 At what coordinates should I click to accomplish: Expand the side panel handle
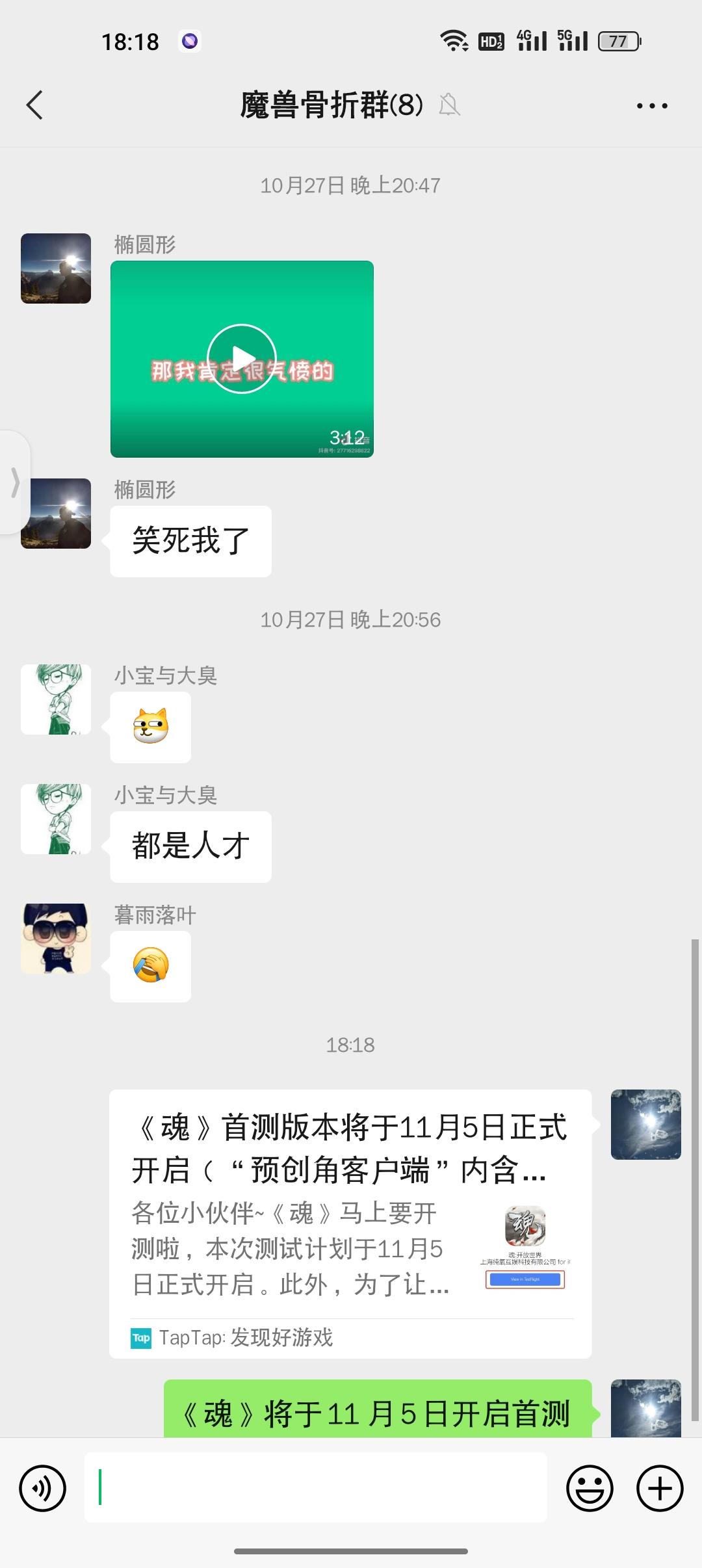[x=14, y=482]
